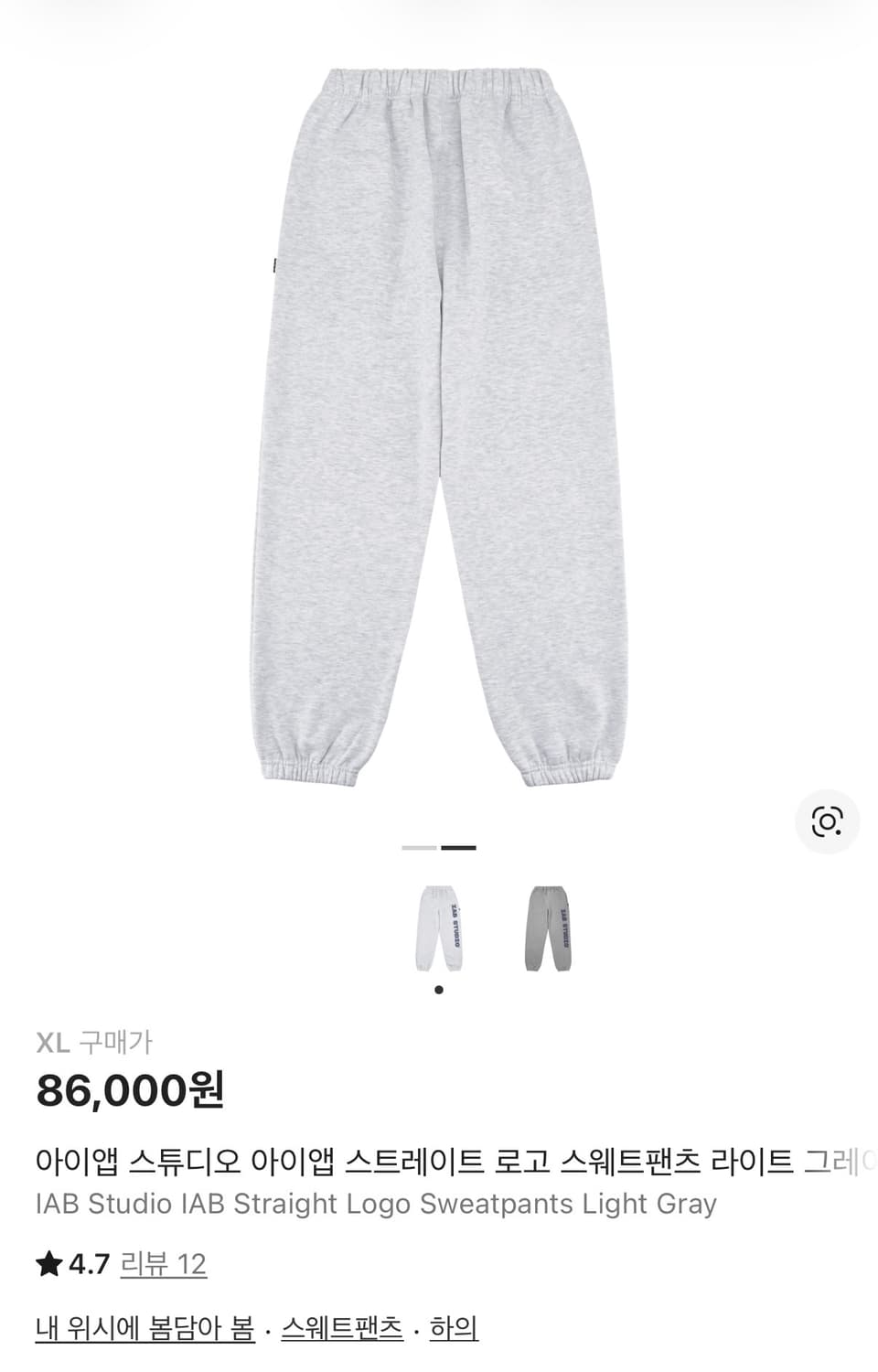Click the 86,000원 price

pyautogui.click(x=133, y=1090)
